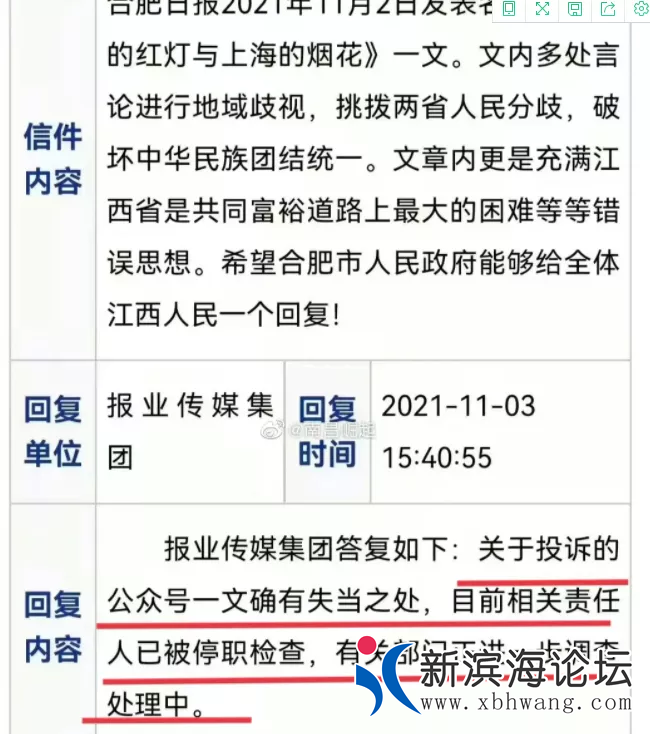
Task: Send the image to phone
Action: (509, 9)
